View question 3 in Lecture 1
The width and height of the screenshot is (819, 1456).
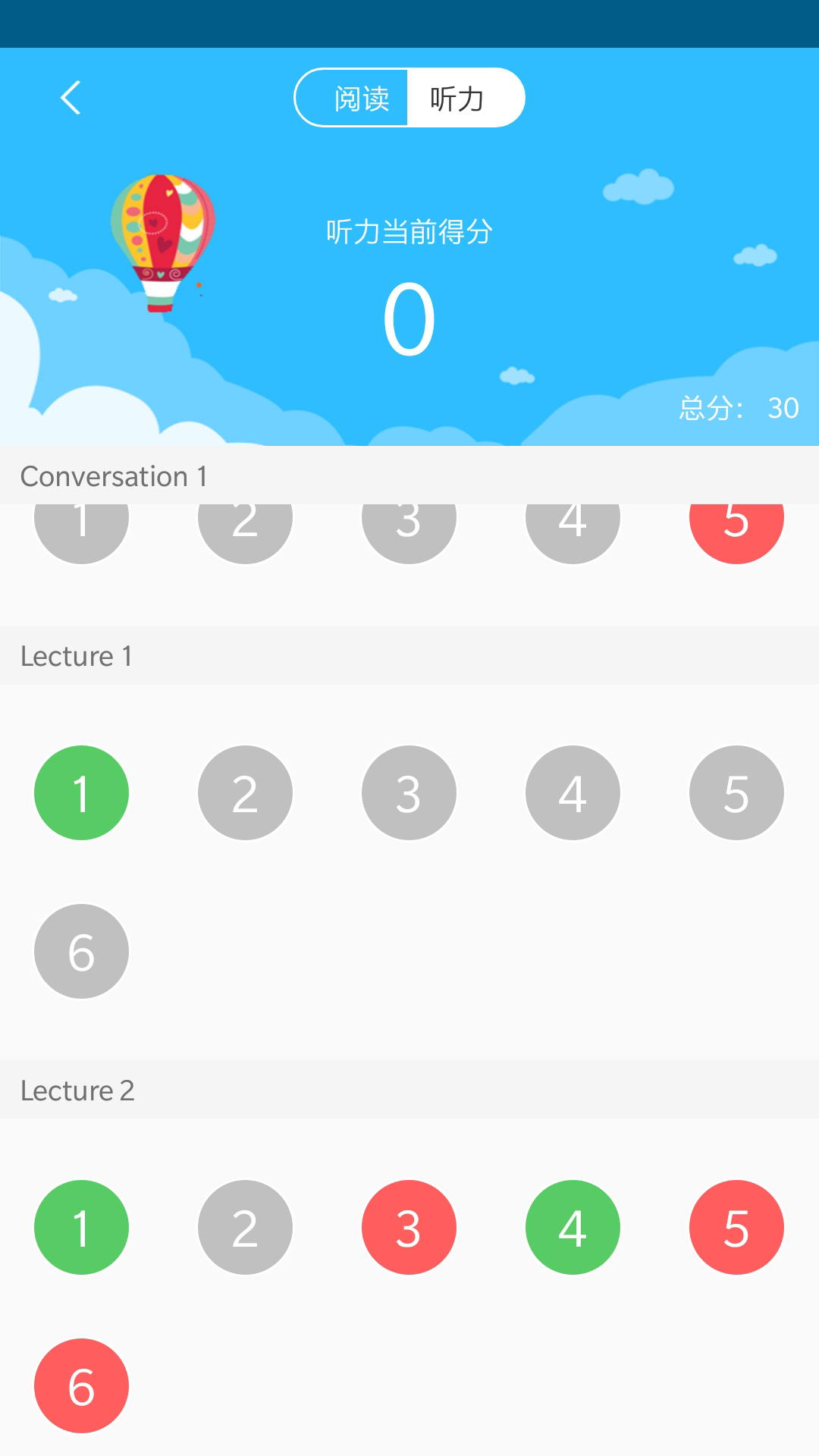tap(409, 793)
